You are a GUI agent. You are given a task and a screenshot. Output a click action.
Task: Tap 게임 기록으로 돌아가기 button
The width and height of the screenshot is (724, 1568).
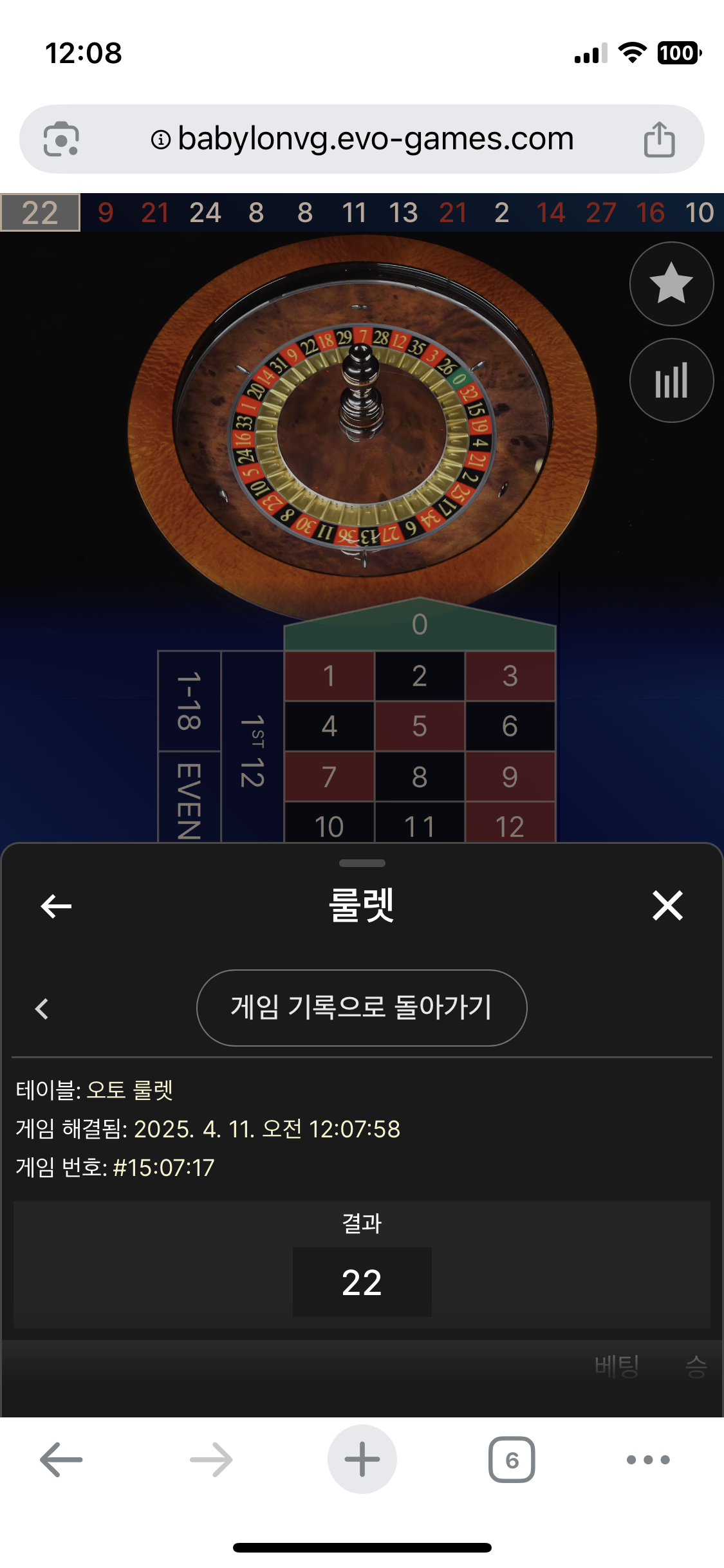362,1007
